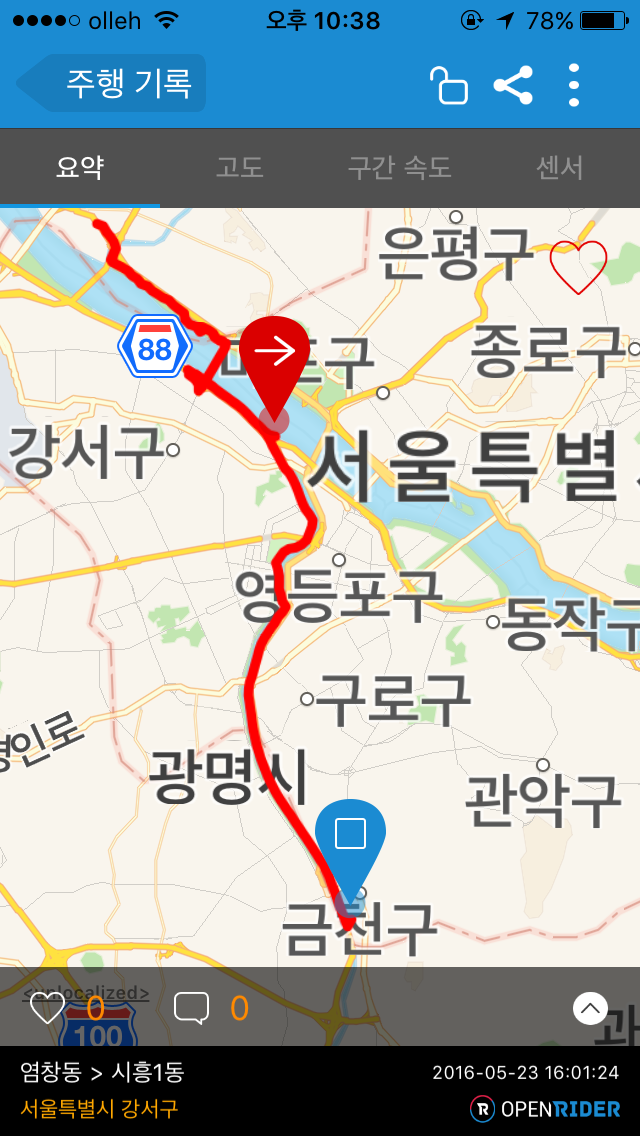Image resolution: width=640 pixels, height=1136 pixels.
Task: Open the overflow menu
Action: pyautogui.click(x=574, y=85)
